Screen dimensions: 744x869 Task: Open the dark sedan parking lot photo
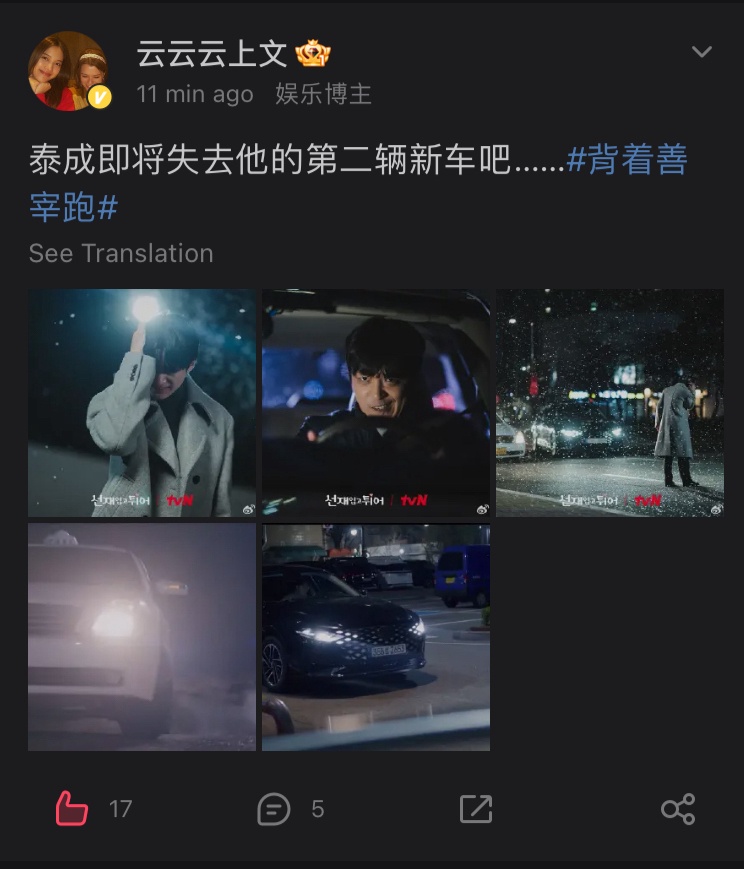coord(376,637)
